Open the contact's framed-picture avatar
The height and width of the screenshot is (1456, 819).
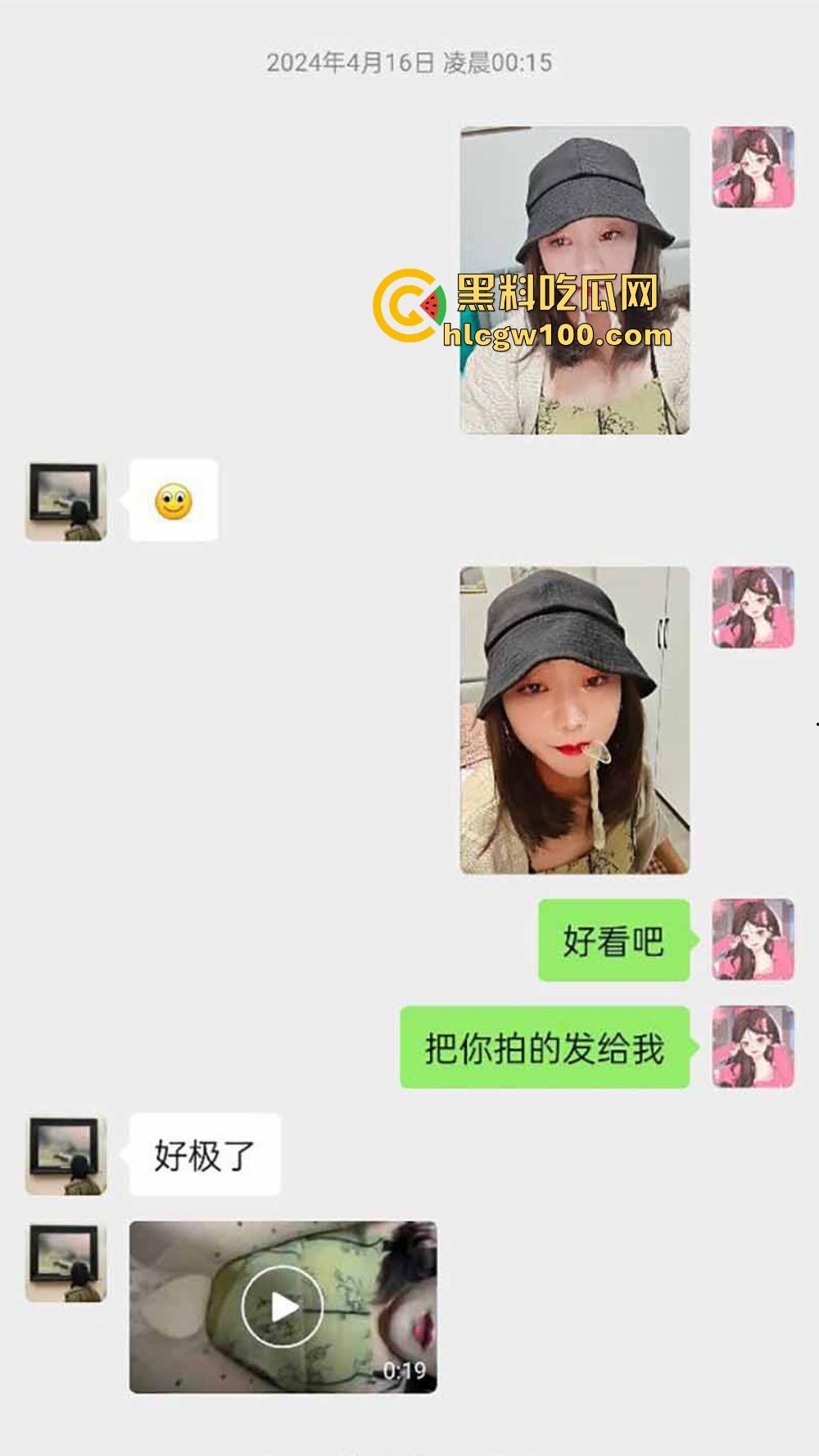67,501
